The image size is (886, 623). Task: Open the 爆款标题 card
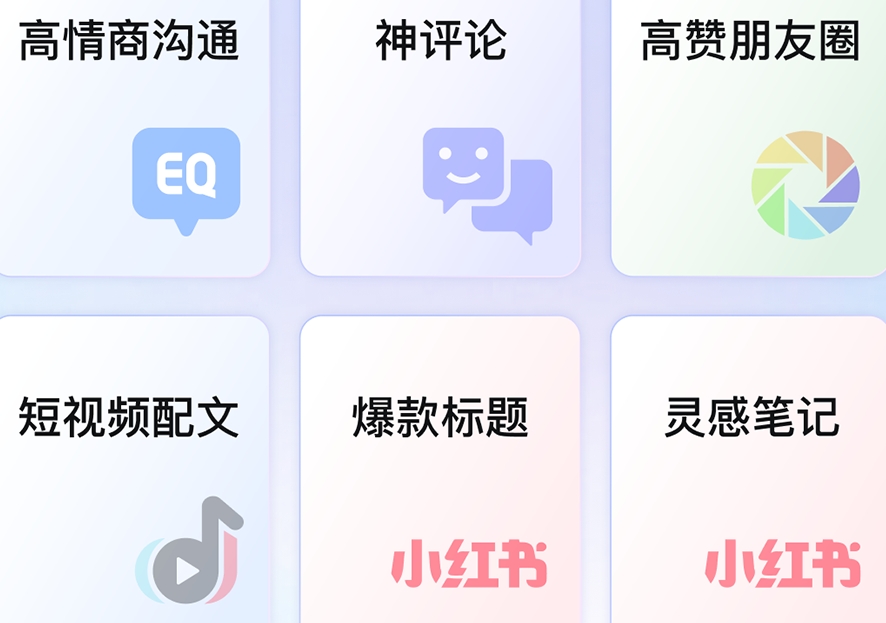[440, 470]
